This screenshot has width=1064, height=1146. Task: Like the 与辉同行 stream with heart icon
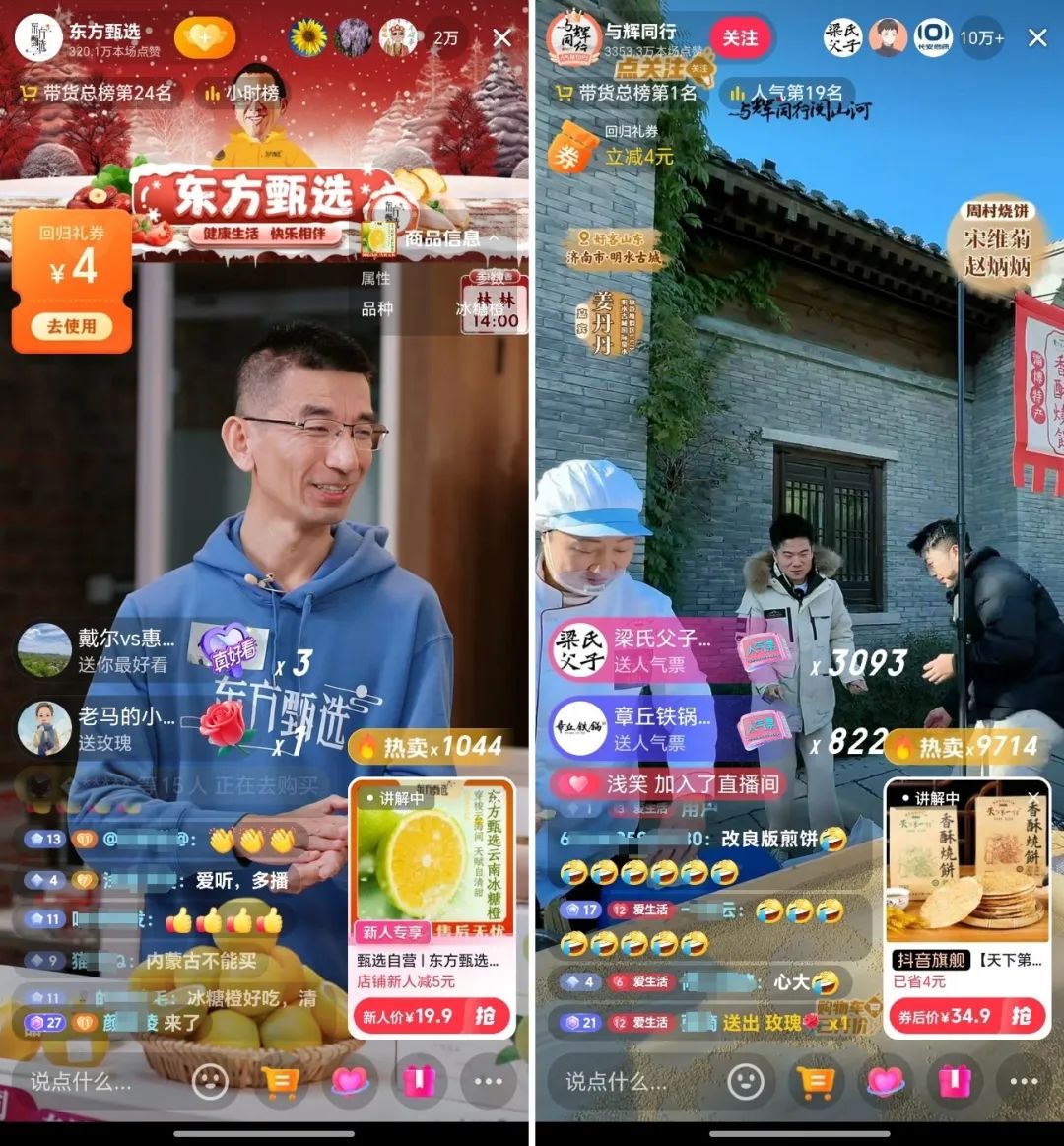(x=885, y=1081)
